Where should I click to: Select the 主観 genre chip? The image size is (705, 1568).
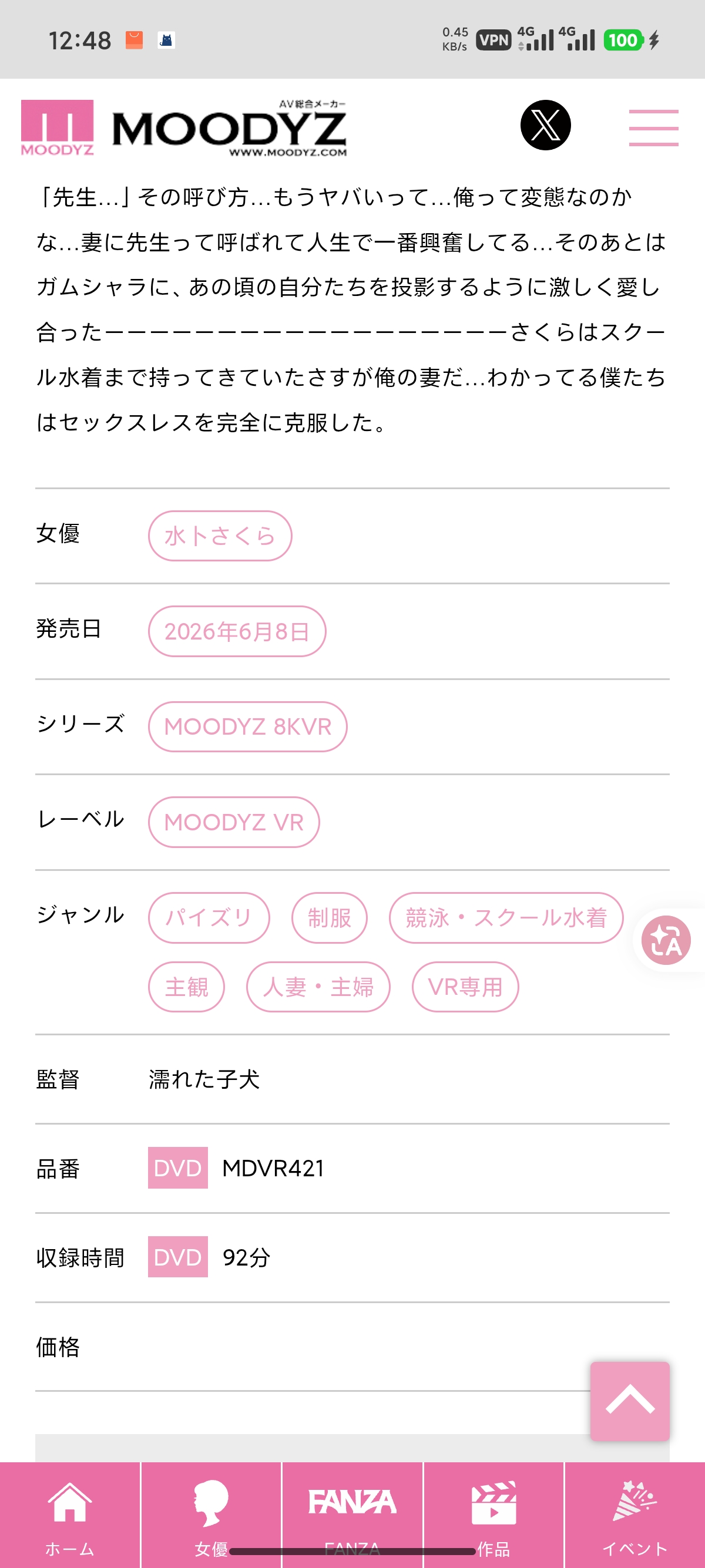point(186,987)
